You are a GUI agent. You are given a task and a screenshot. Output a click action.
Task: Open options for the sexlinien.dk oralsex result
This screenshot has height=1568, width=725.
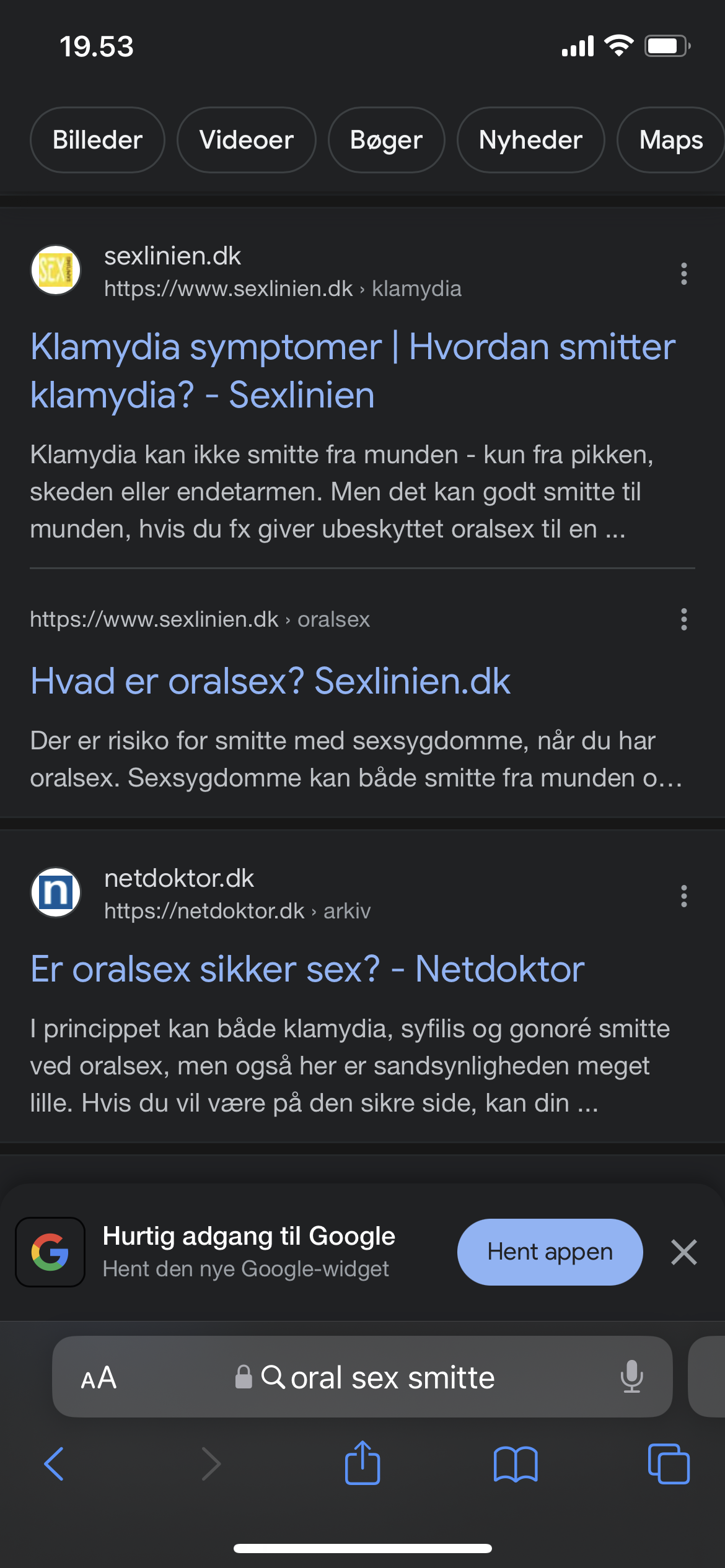pyautogui.click(x=683, y=619)
